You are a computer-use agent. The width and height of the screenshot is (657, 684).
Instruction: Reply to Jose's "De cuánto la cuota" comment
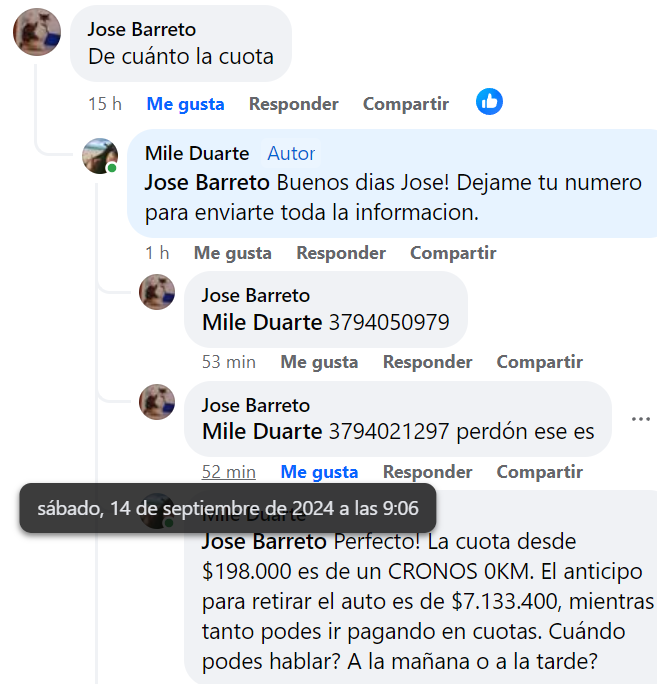tap(293, 104)
